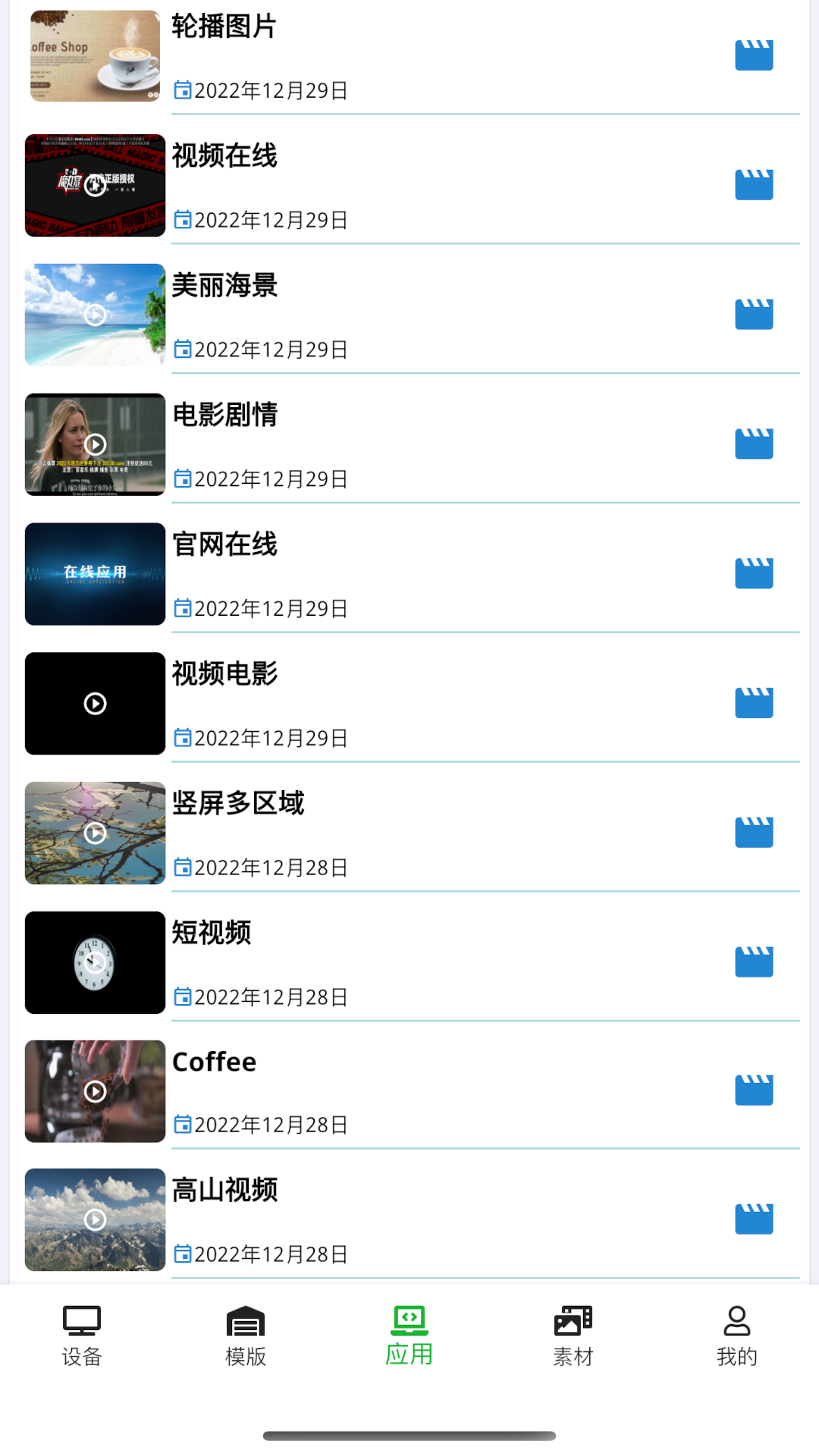
Task: Open the 视频电影 item
Action: [225, 673]
